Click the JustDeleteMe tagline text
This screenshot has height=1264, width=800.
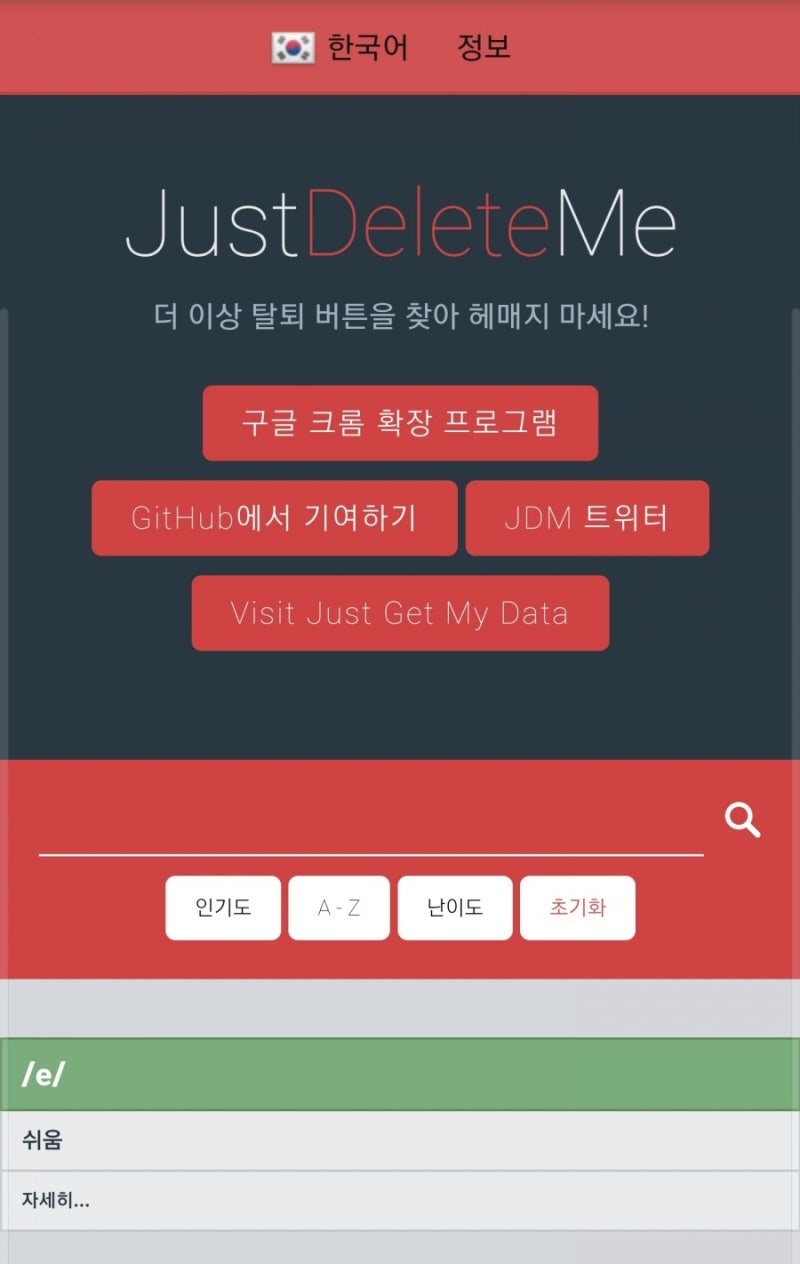click(x=400, y=314)
